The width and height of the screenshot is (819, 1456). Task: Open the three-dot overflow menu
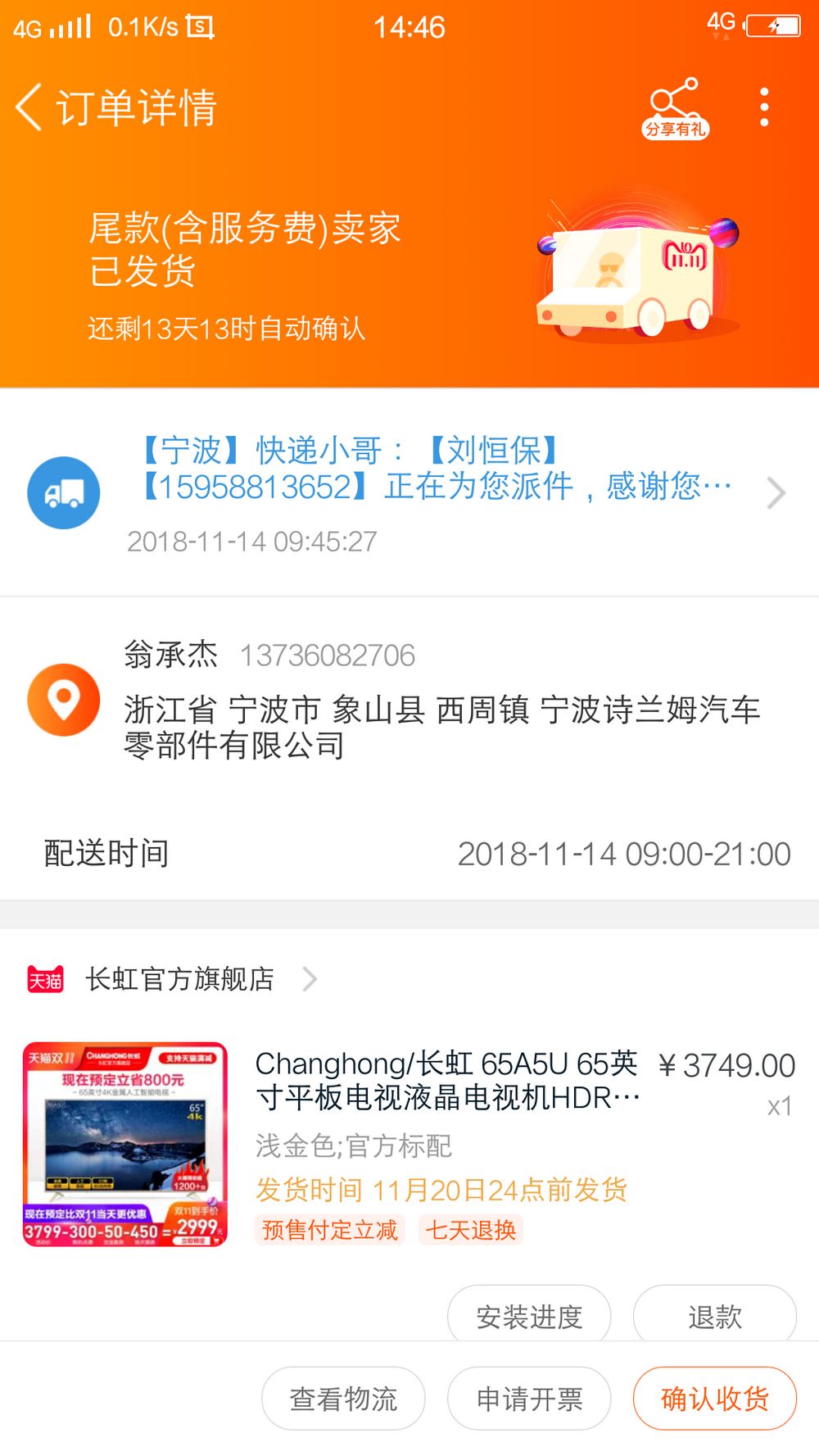(x=764, y=107)
